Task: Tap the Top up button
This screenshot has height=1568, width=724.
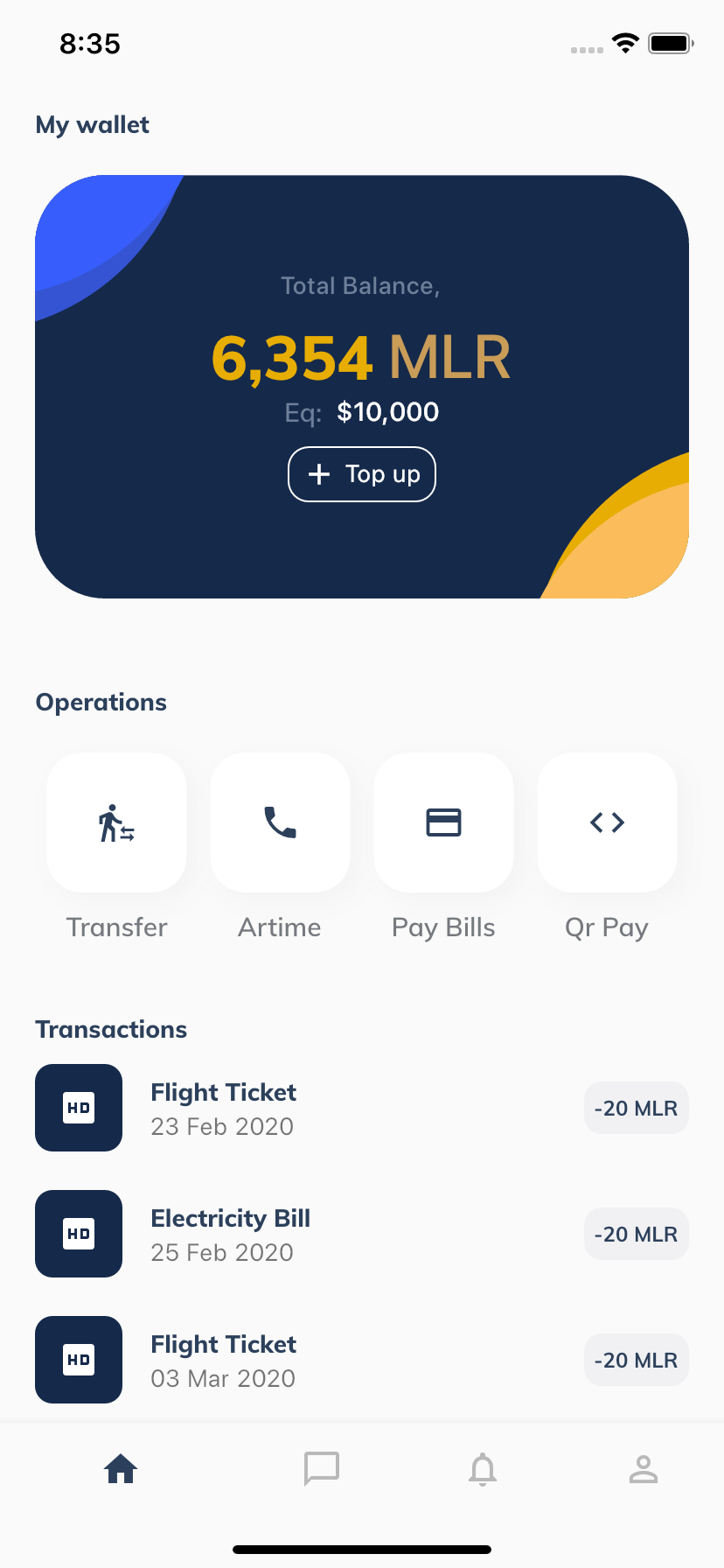Action: click(x=362, y=474)
